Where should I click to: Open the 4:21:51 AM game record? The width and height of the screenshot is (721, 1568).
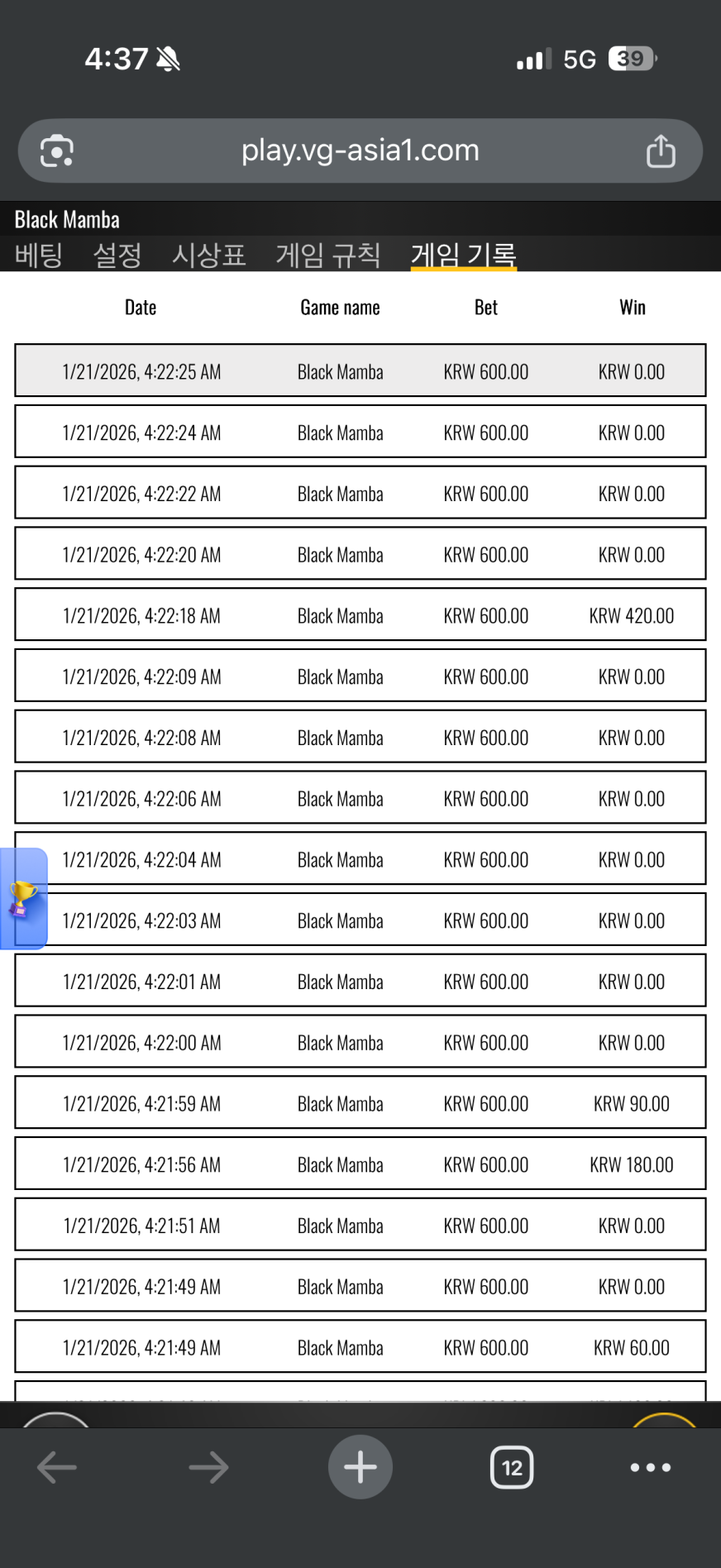360,1226
